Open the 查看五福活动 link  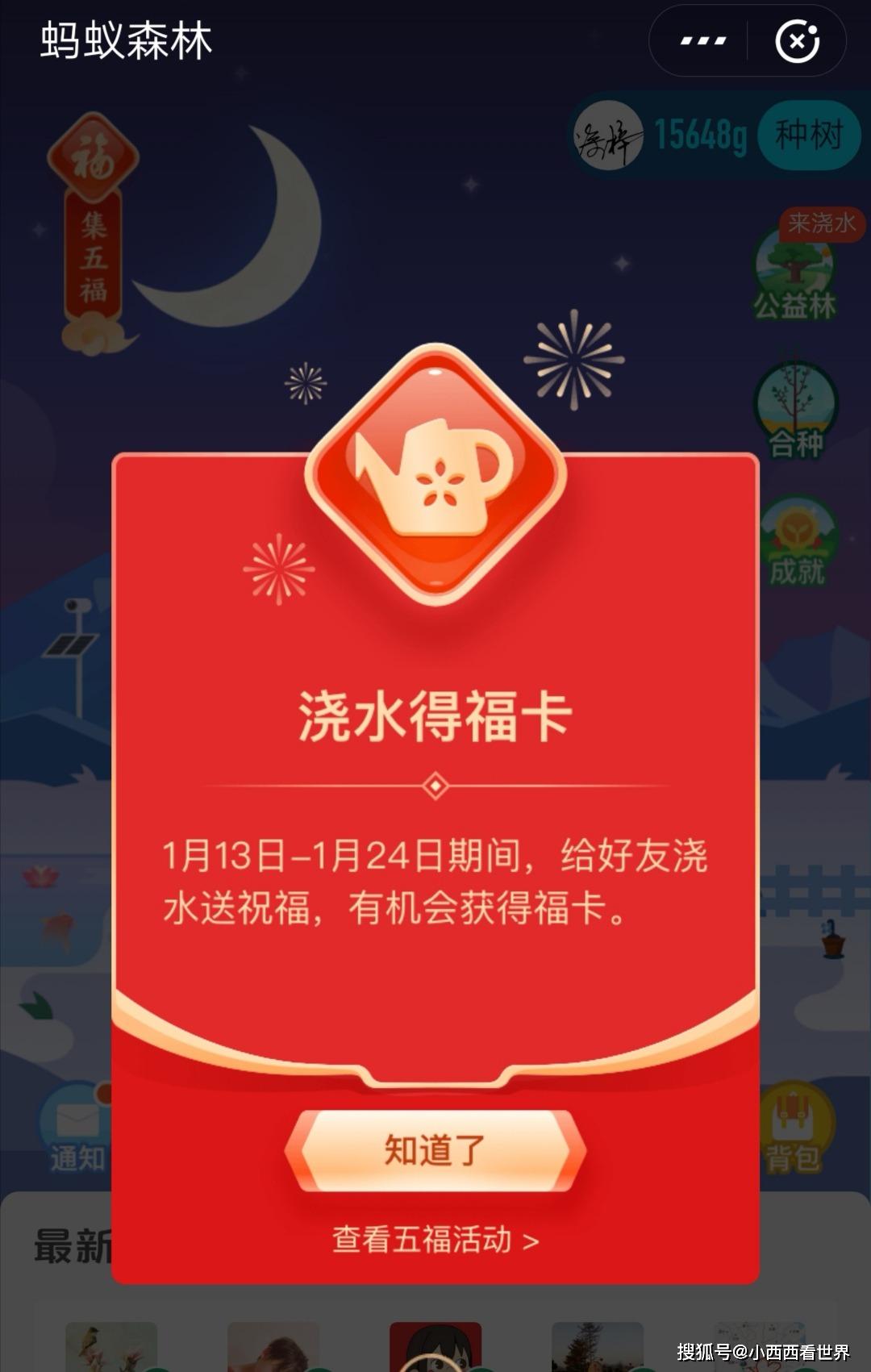click(435, 1240)
